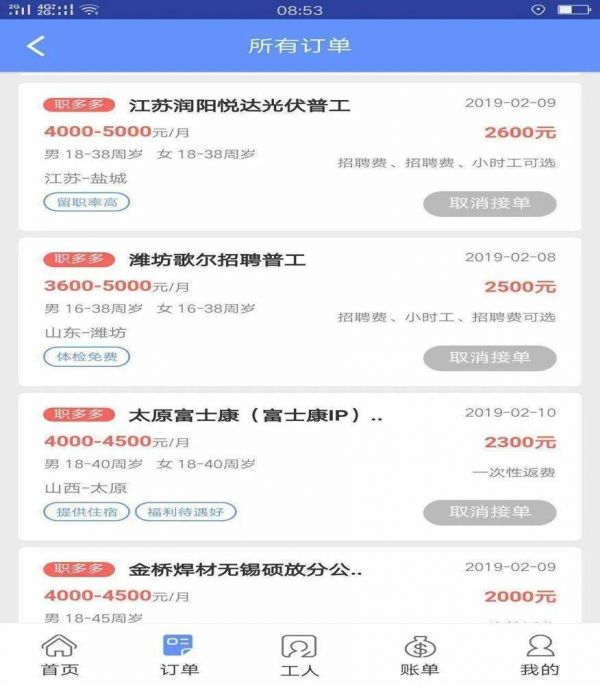
Task: Open the 工人 tab
Action: point(299,655)
